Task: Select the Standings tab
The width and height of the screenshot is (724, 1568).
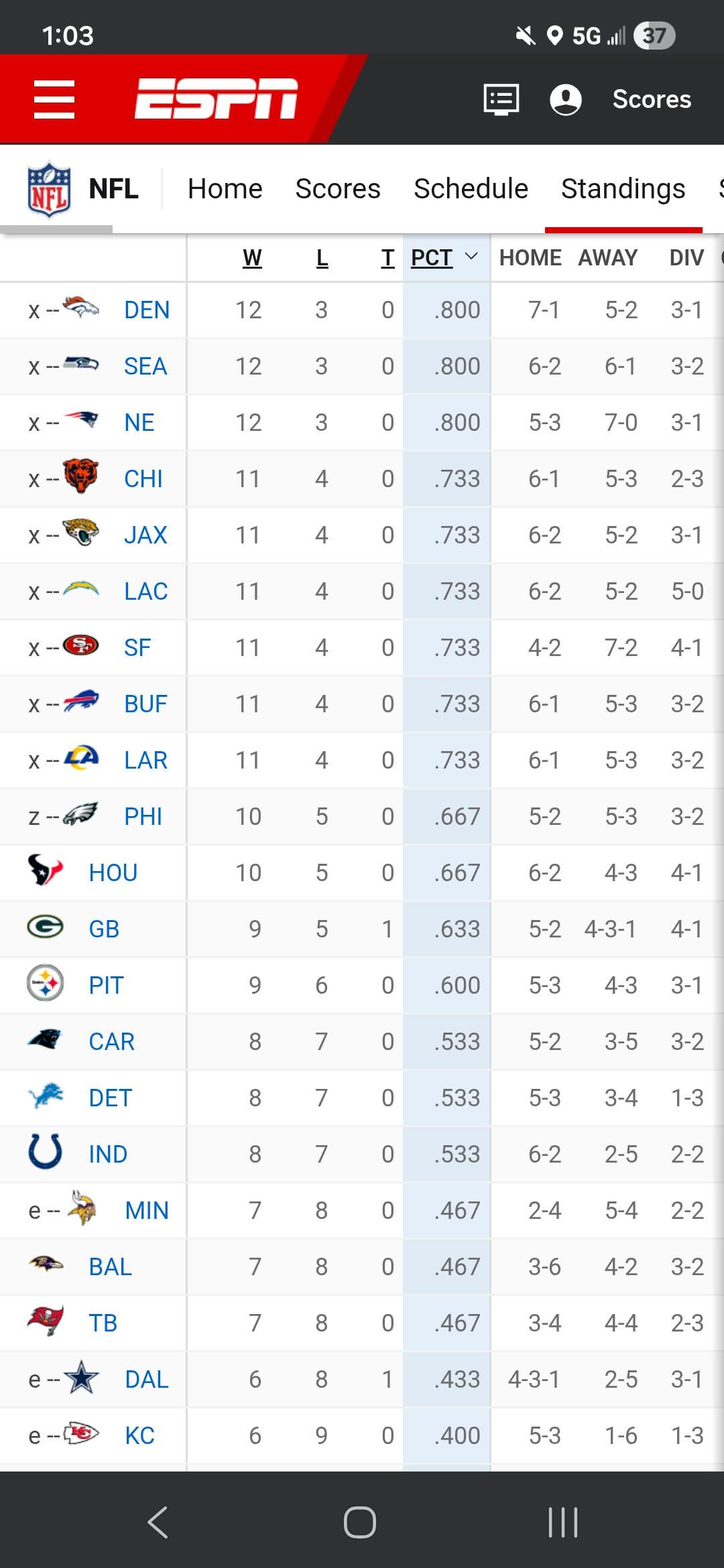Action: (x=623, y=189)
